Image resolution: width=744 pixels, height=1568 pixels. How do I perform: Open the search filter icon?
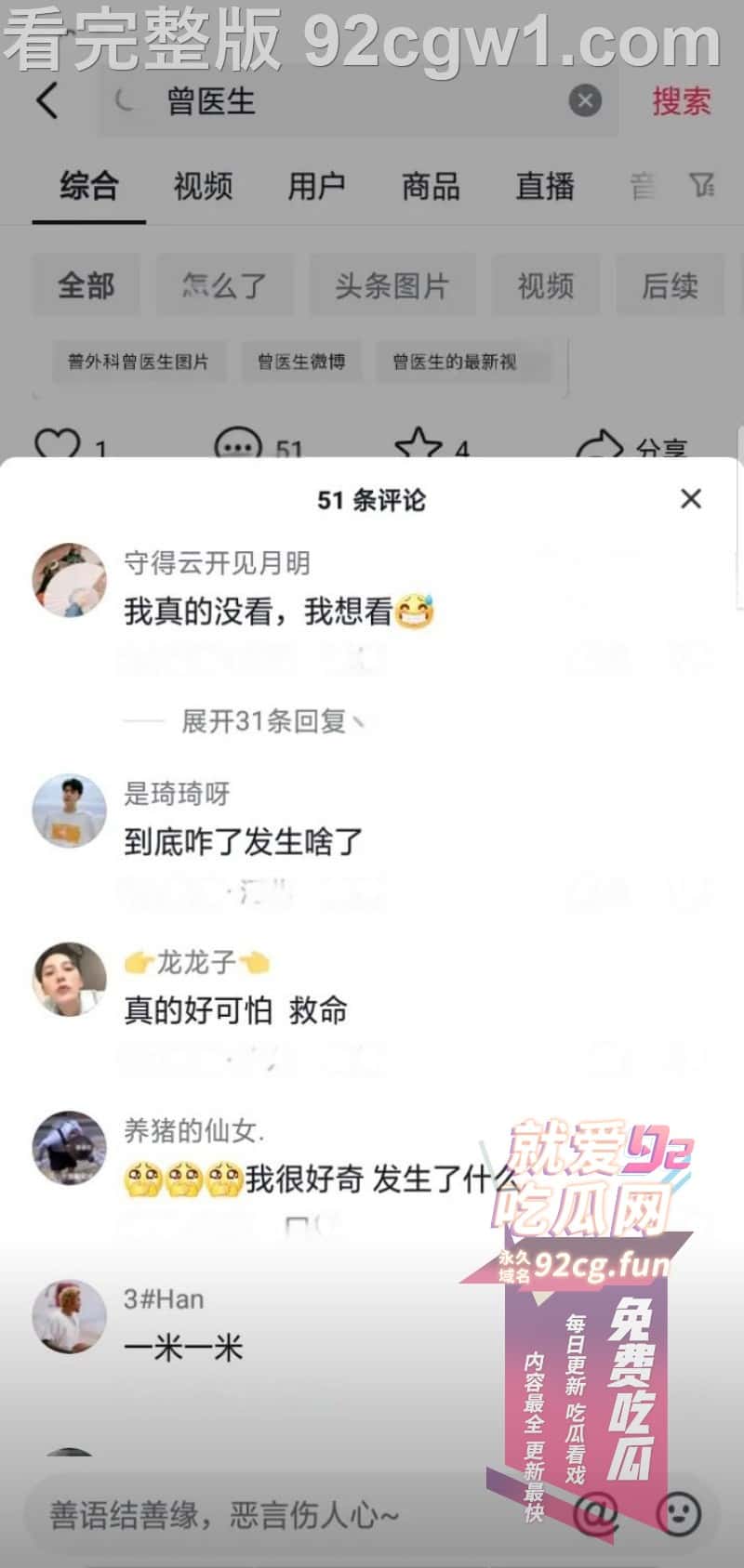(x=703, y=185)
